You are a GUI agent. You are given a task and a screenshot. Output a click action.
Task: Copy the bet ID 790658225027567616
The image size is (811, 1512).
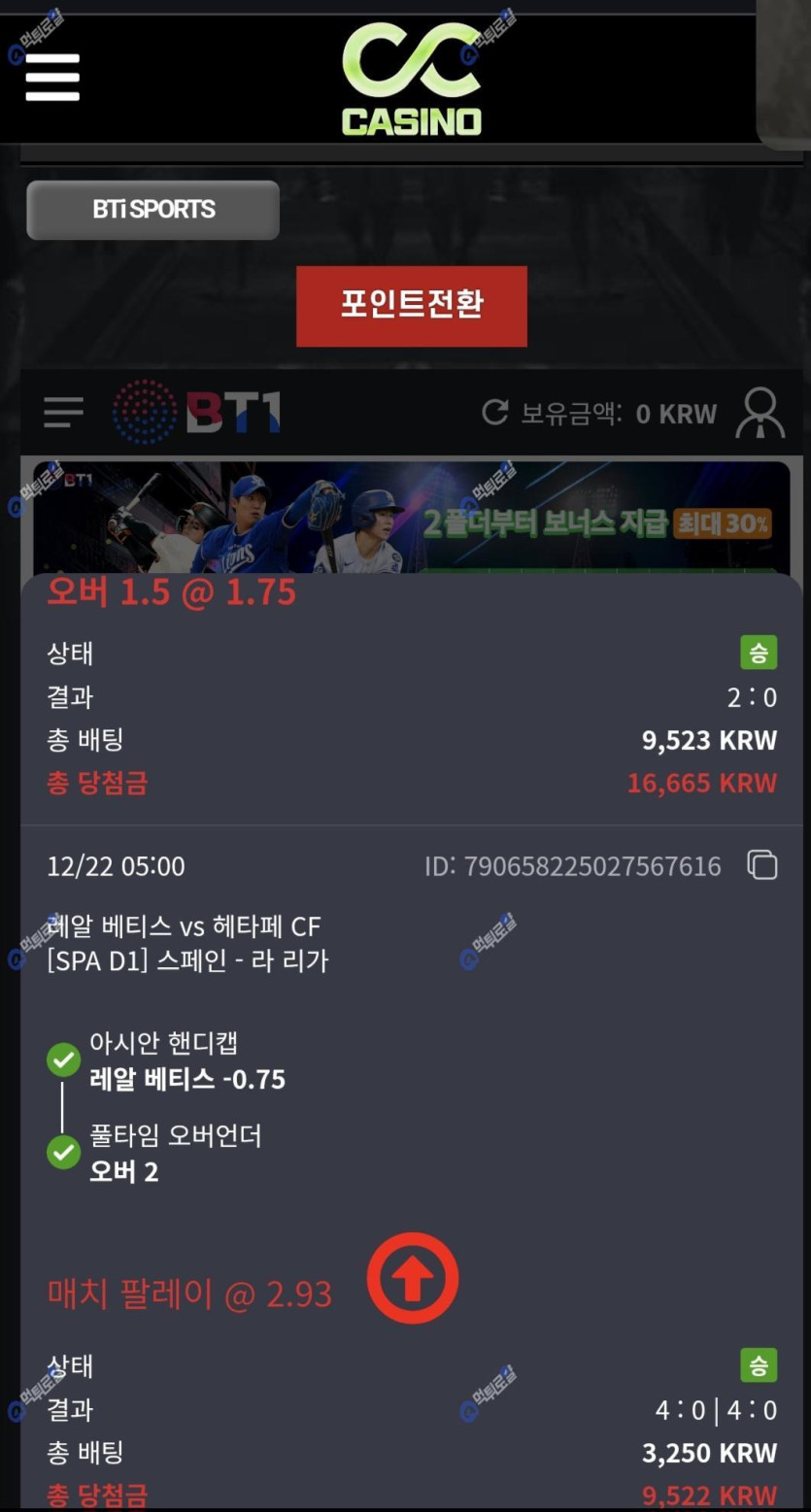tap(761, 865)
